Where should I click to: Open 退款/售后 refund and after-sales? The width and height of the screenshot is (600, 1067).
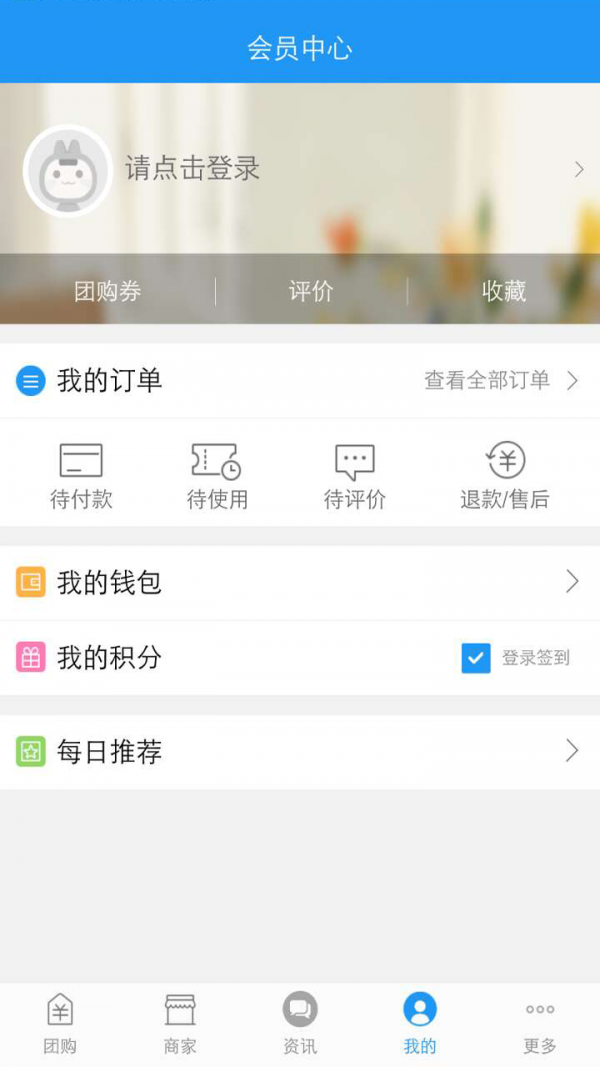[505, 476]
